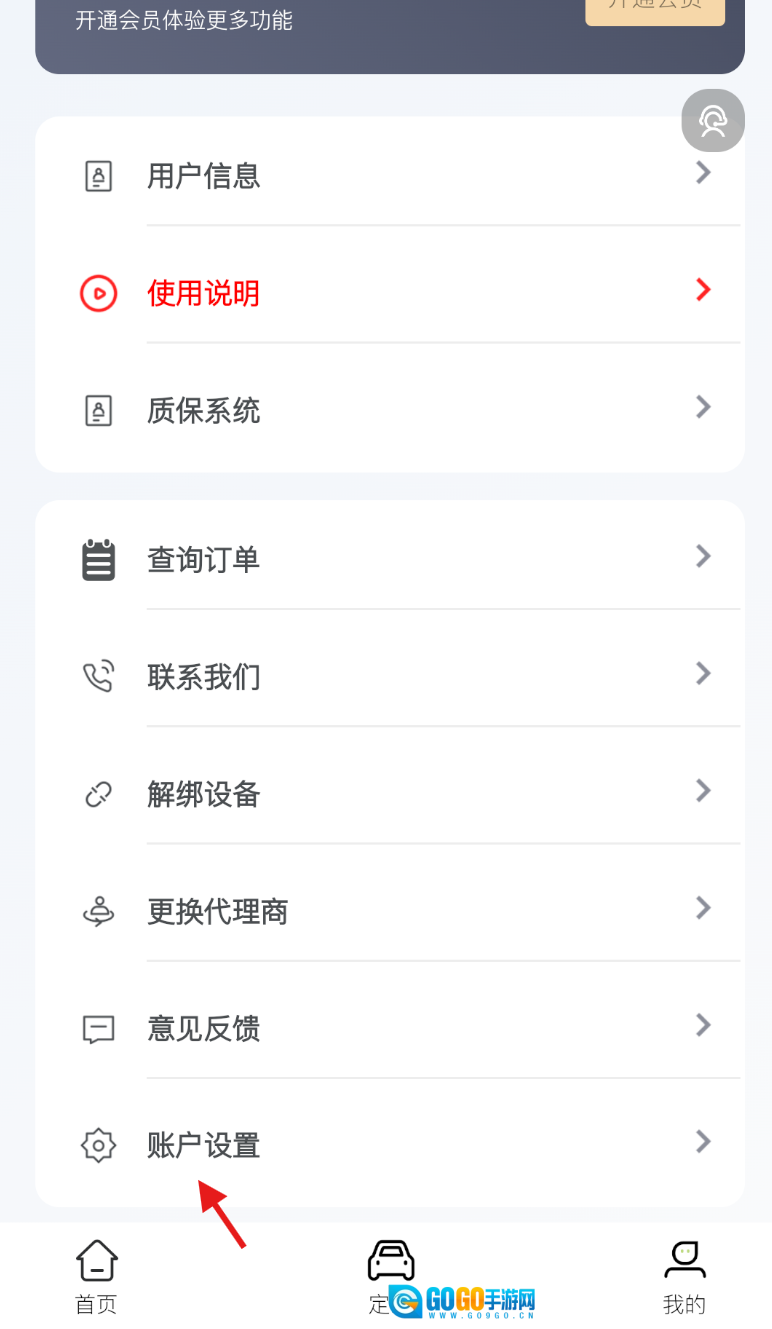Open 查询订单 to check orders
Image resolution: width=772 pixels, height=1329 pixels.
click(x=390, y=559)
